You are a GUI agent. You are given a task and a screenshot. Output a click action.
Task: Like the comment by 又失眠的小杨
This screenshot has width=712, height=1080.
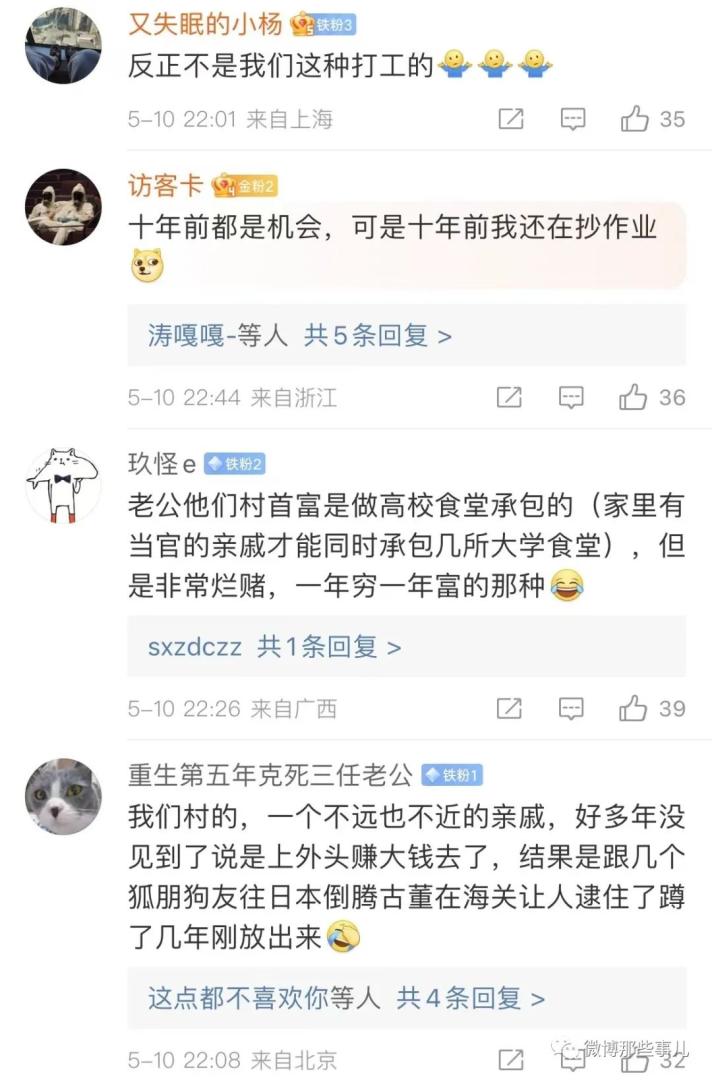click(634, 119)
